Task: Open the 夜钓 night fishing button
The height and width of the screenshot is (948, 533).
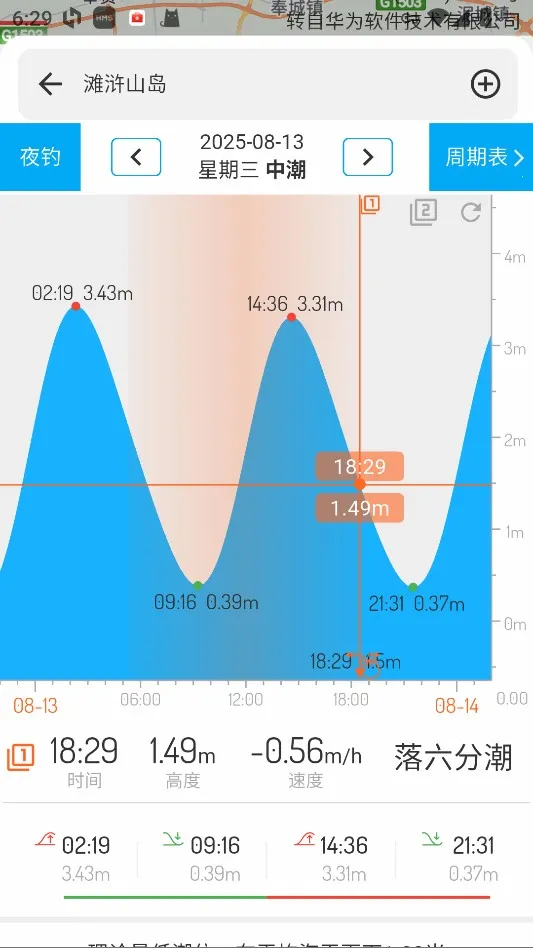Action: [40, 157]
